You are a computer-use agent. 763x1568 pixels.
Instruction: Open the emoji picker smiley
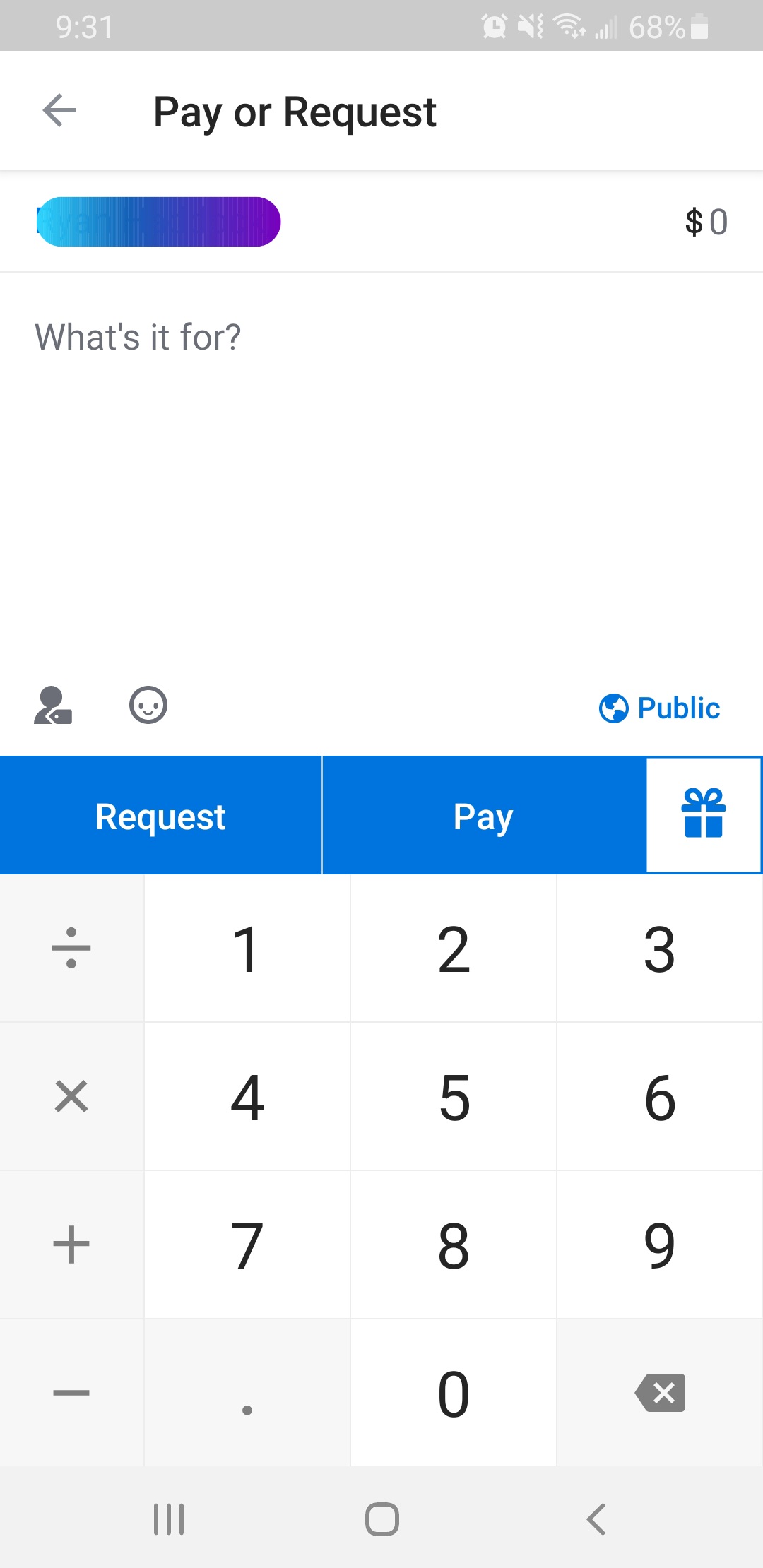click(148, 706)
